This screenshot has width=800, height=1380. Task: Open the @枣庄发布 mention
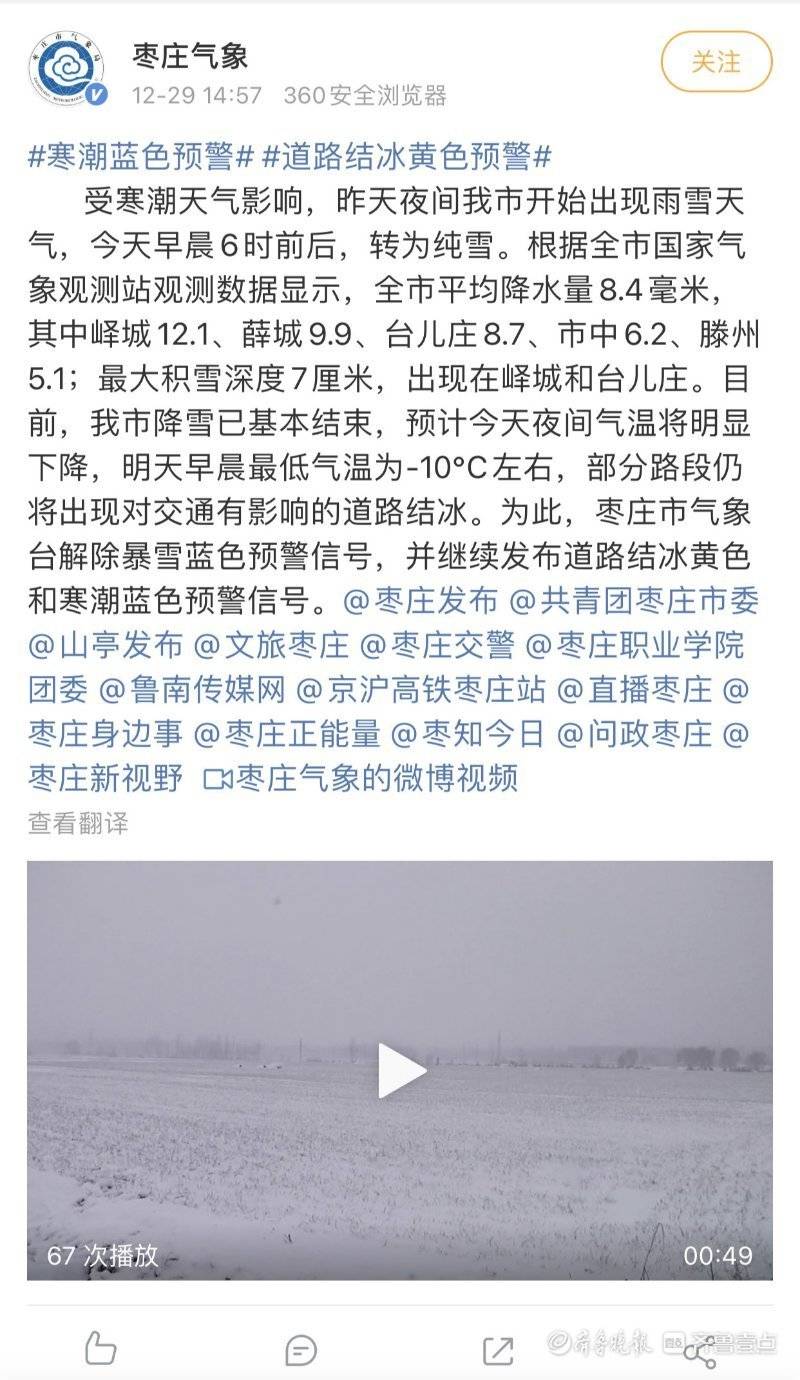[x=420, y=601]
